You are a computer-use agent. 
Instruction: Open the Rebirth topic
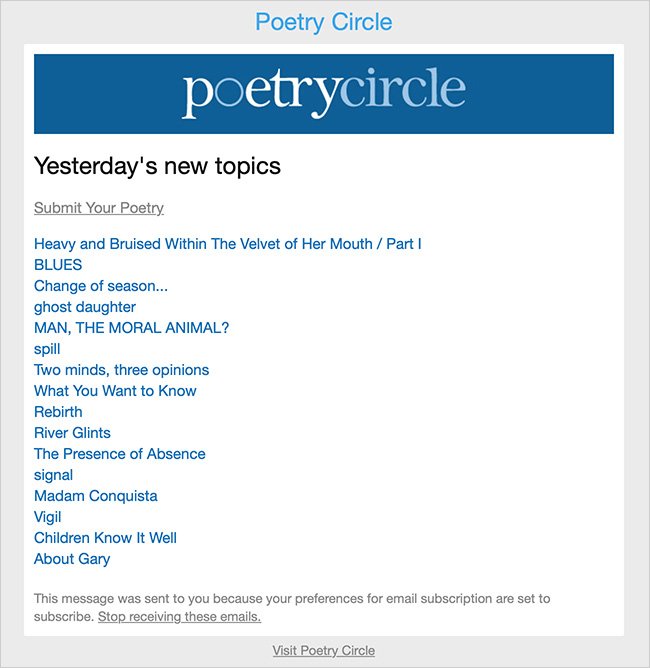coord(58,412)
